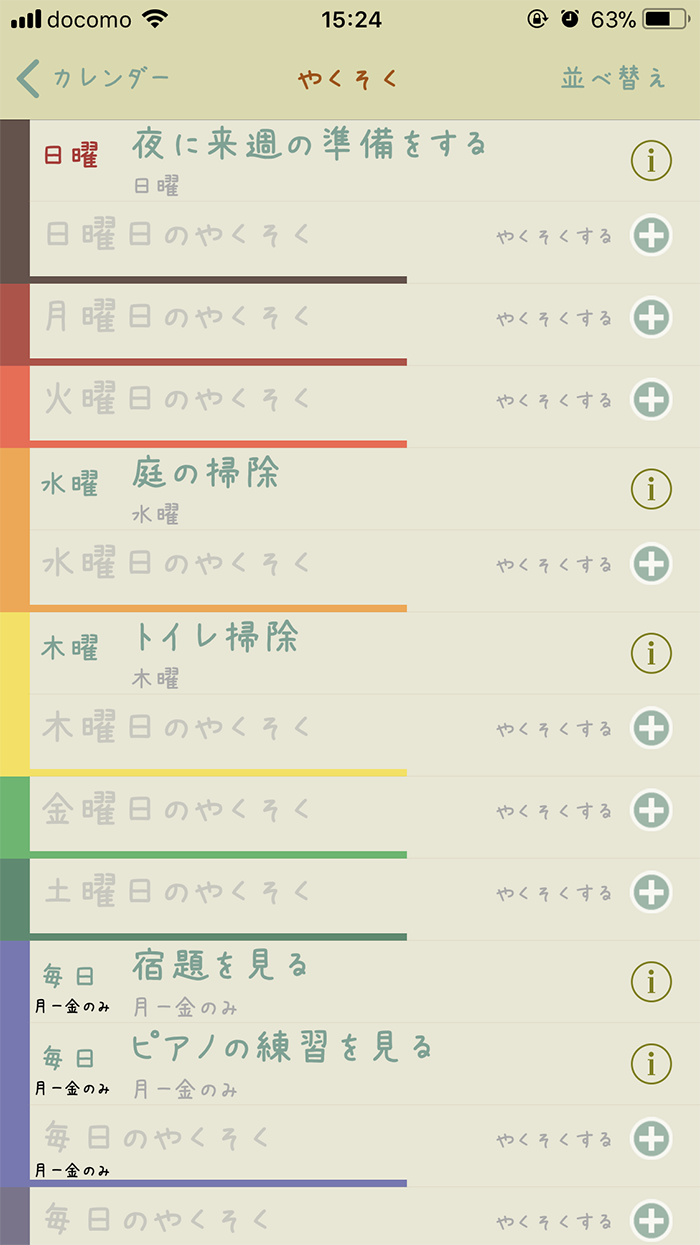Add a promise for 木曜日

[x=651, y=728]
